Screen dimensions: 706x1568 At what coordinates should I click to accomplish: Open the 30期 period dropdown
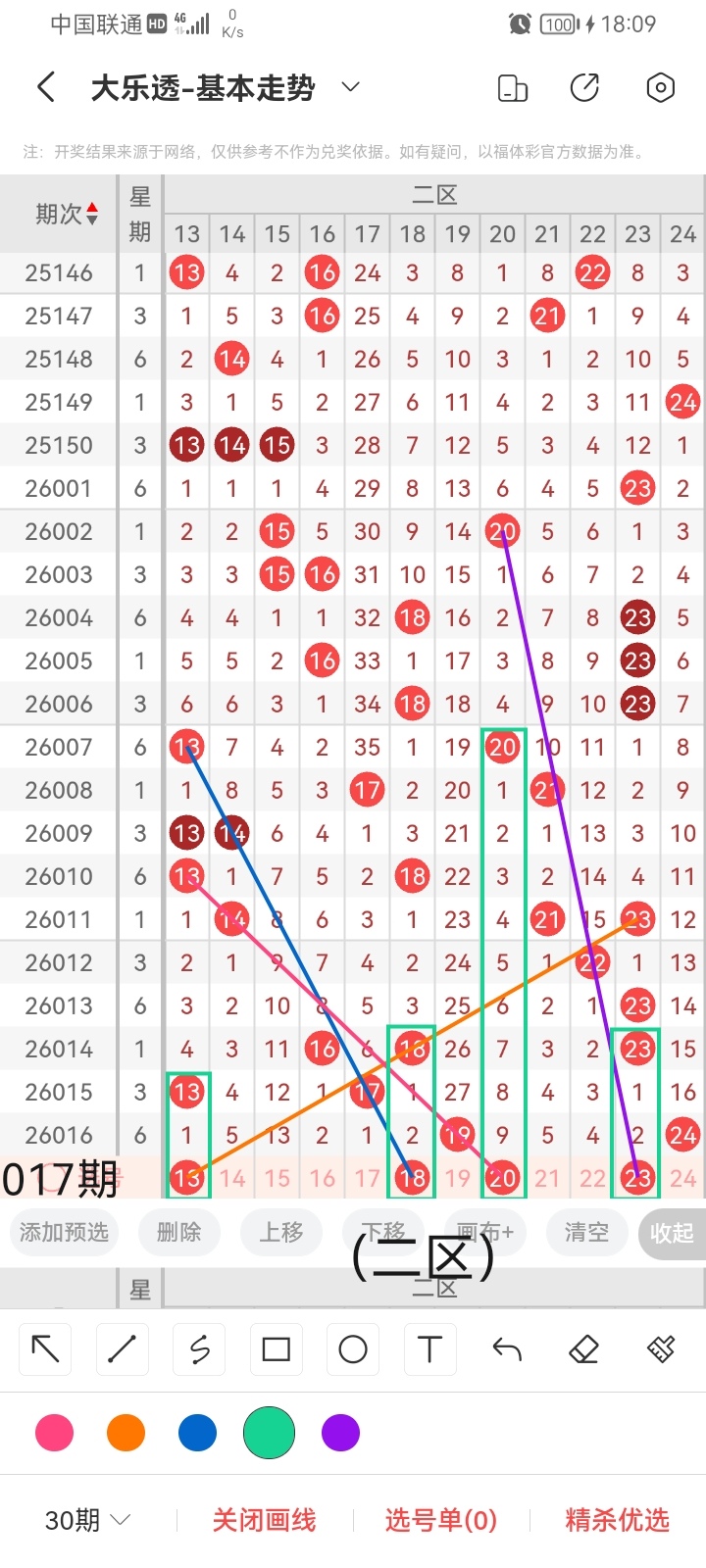(87, 1520)
